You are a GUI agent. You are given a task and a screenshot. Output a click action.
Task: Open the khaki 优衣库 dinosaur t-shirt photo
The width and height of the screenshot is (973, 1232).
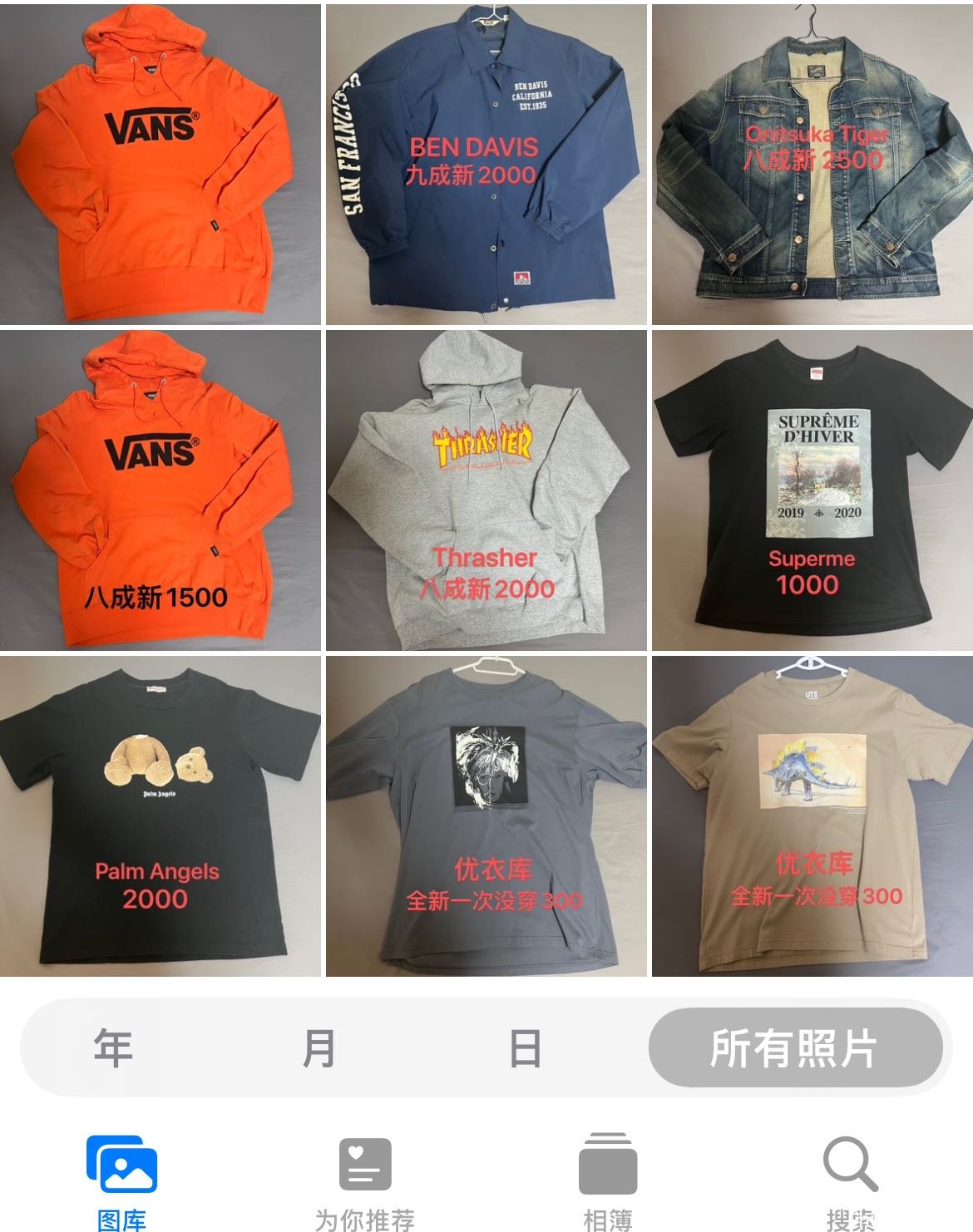[812, 816]
